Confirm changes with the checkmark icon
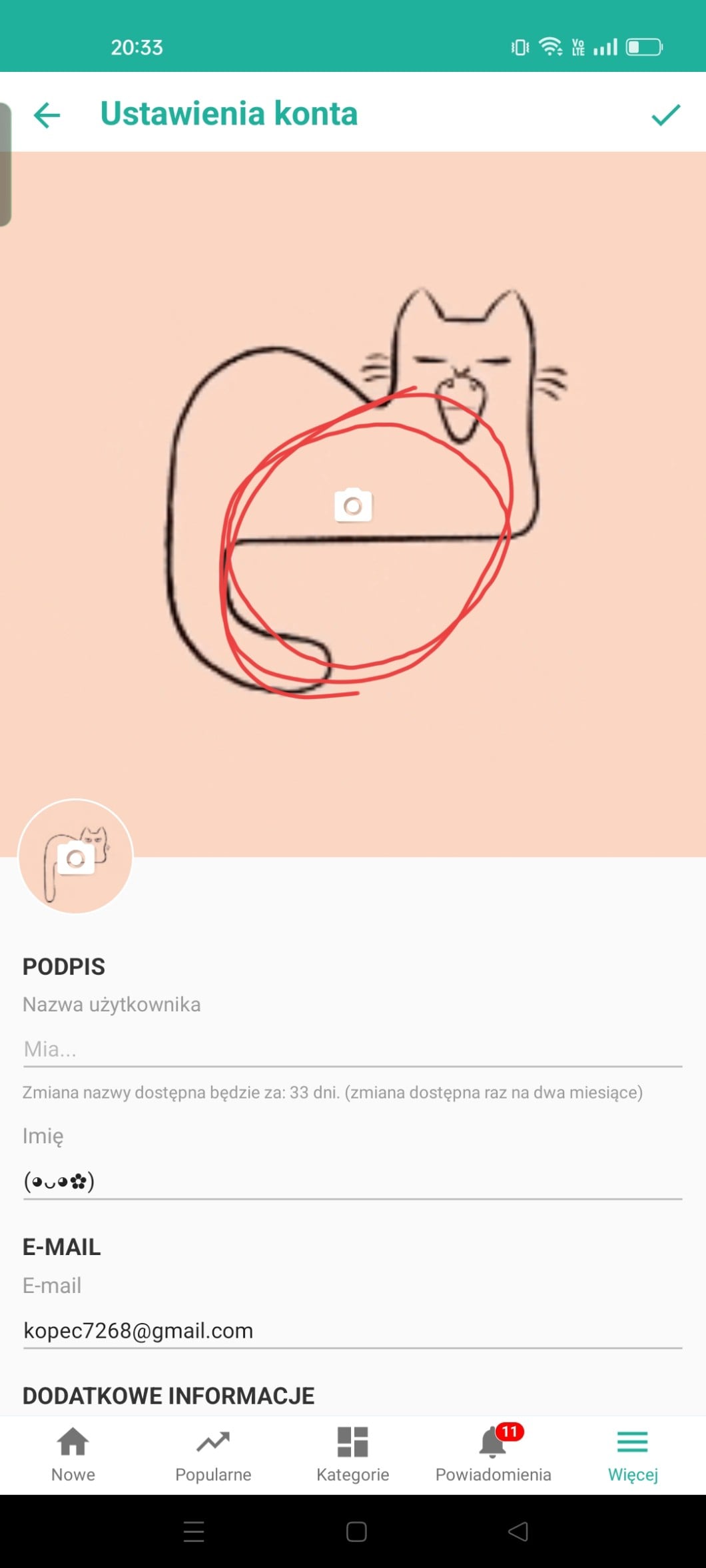This screenshot has height=1568, width=706. coord(665,115)
